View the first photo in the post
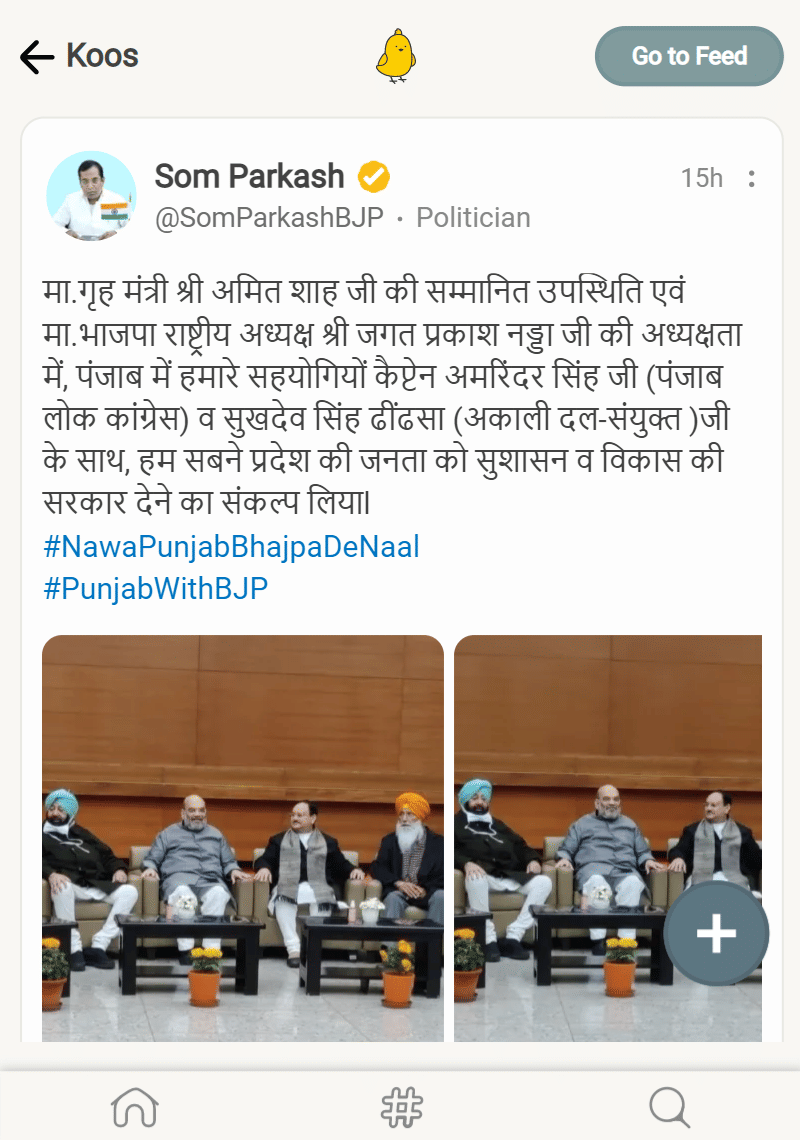 (243, 838)
